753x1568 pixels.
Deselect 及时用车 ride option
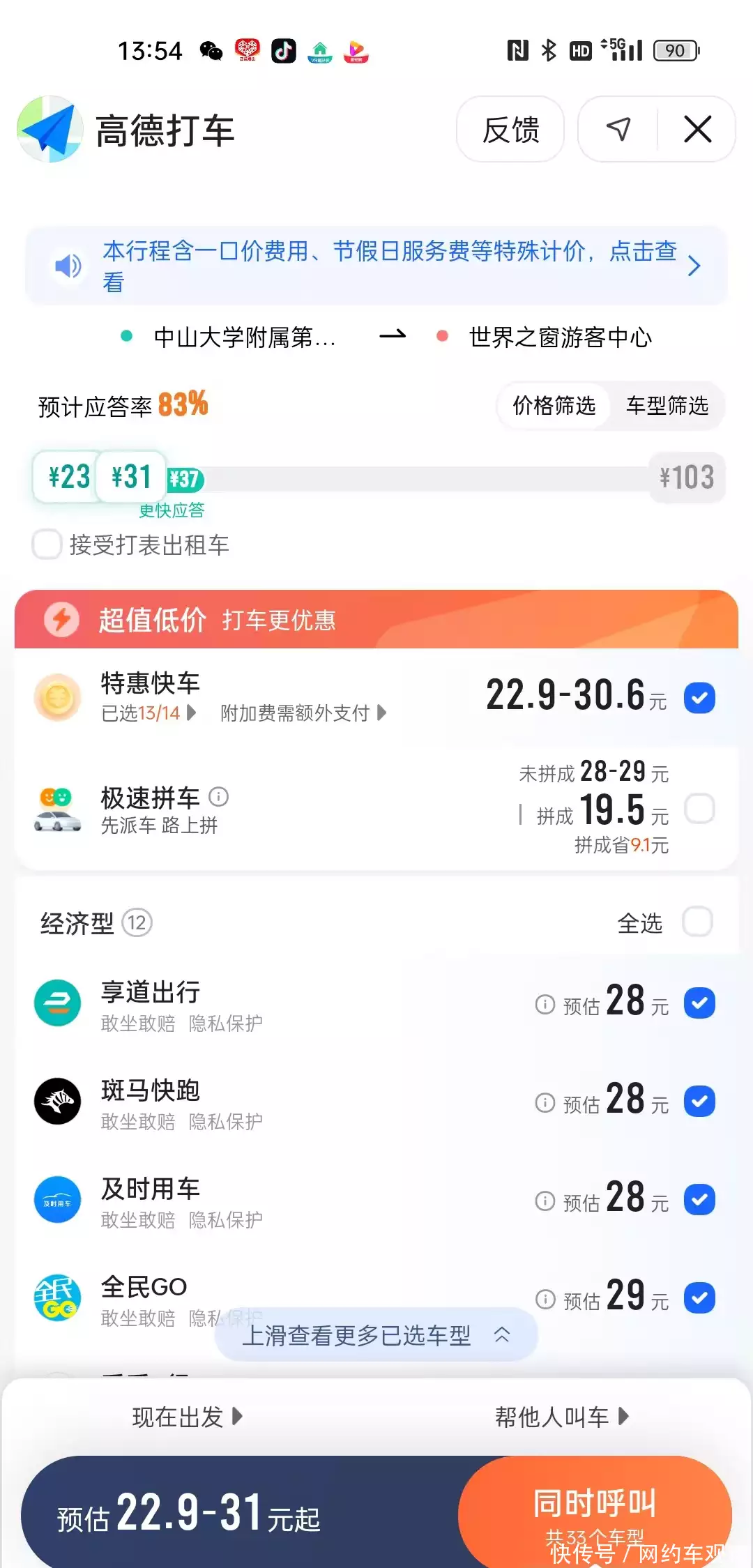(699, 1200)
